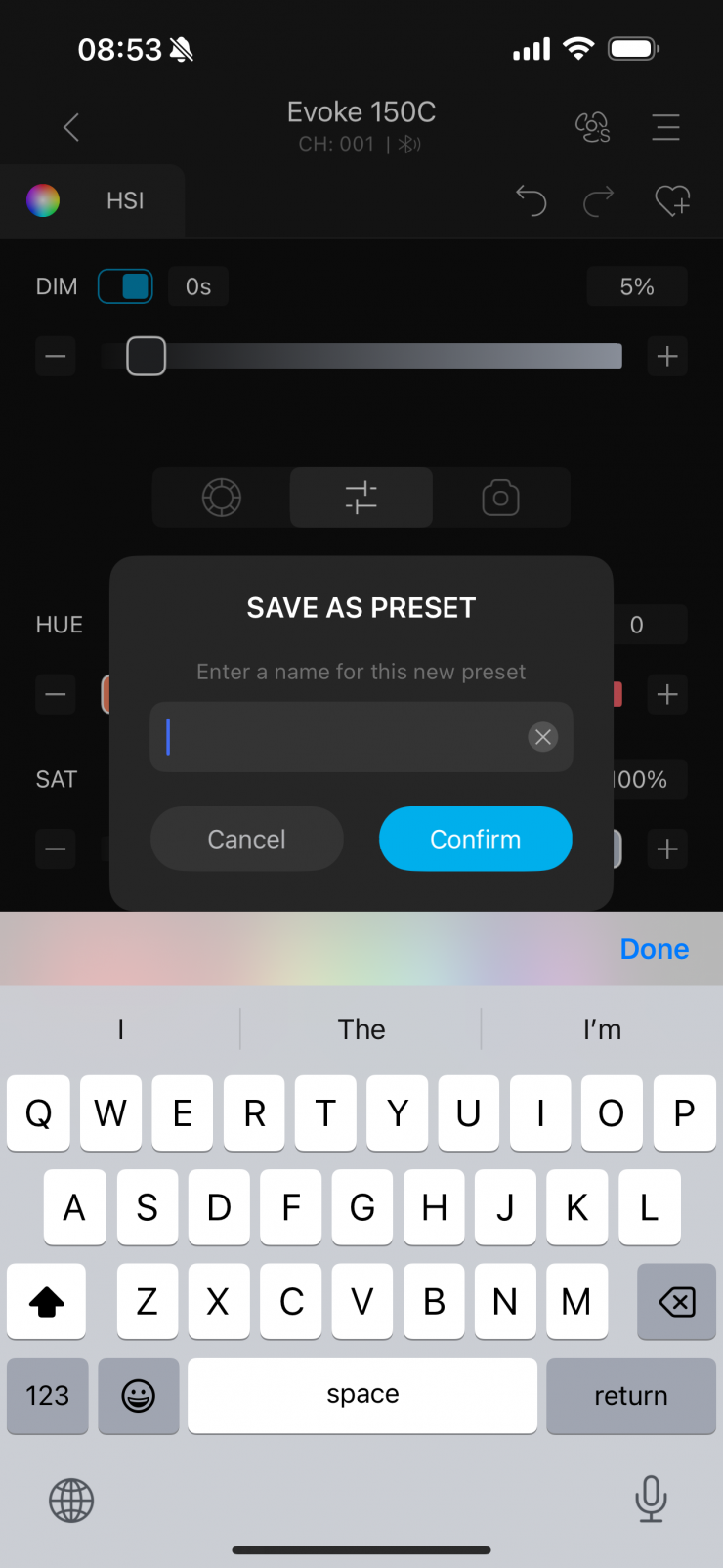The width and height of the screenshot is (723, 1568).
Task: Tap Done above the keyboard
Action: pos(654,949)
